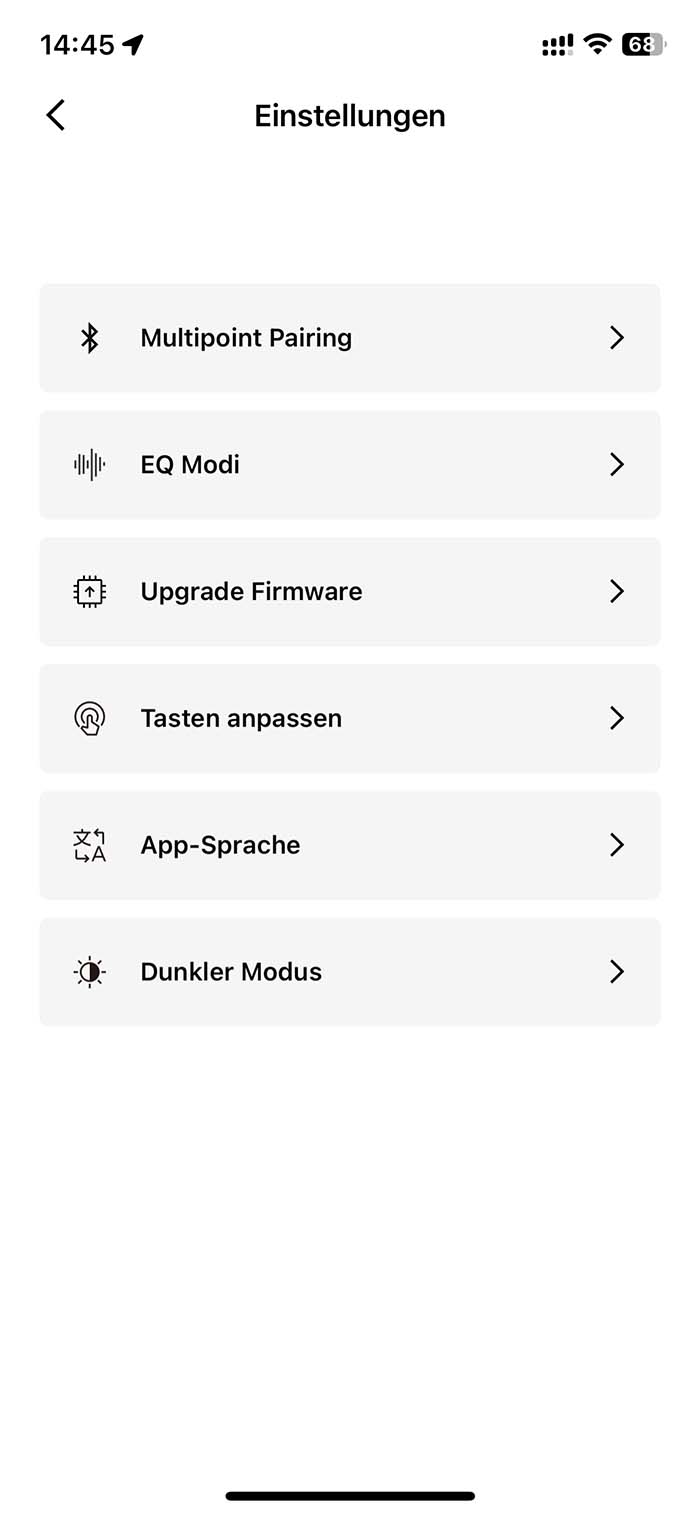Image resolution: width=700 pixels, height=1515 pixels.
Task: Open the EQ Modi row
Action: [x=349, y=465]
